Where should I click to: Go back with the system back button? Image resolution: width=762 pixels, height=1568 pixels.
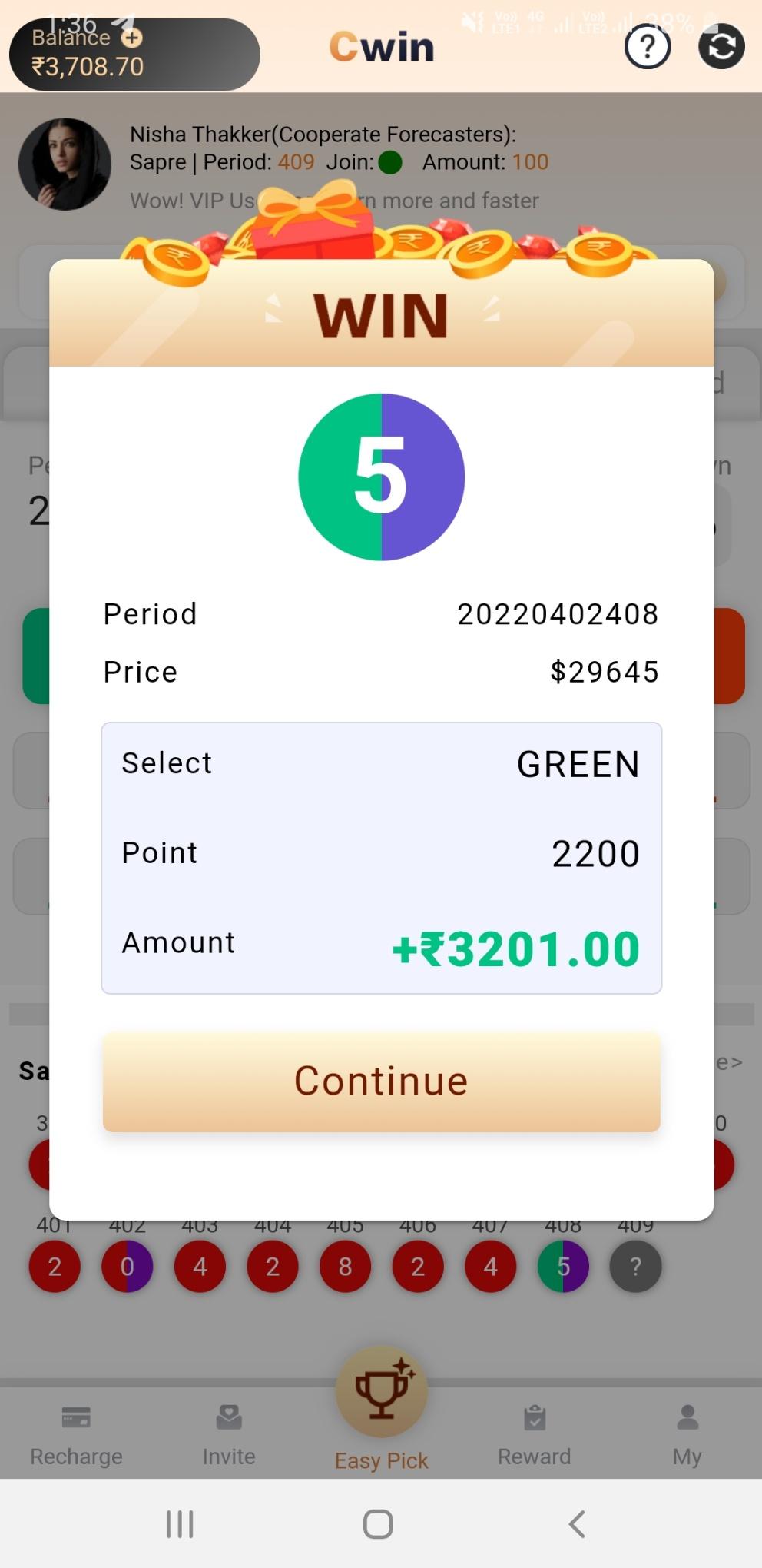pyautogui.click(x=577, y=1523)
